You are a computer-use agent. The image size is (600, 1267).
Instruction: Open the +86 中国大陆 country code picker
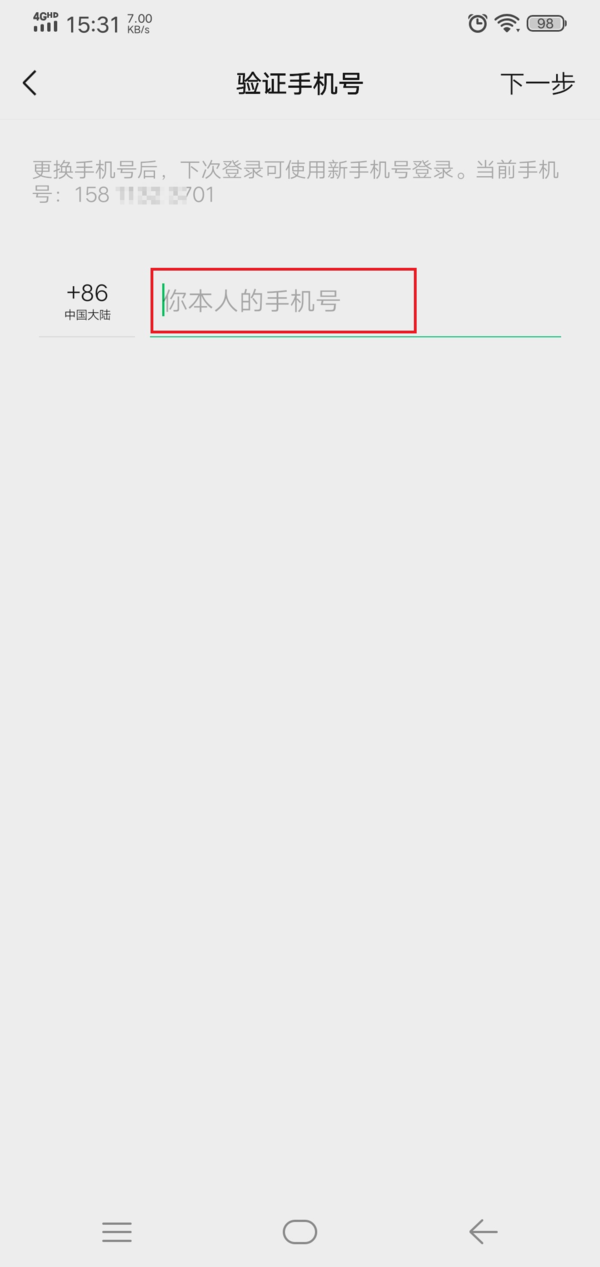(87, 301)
